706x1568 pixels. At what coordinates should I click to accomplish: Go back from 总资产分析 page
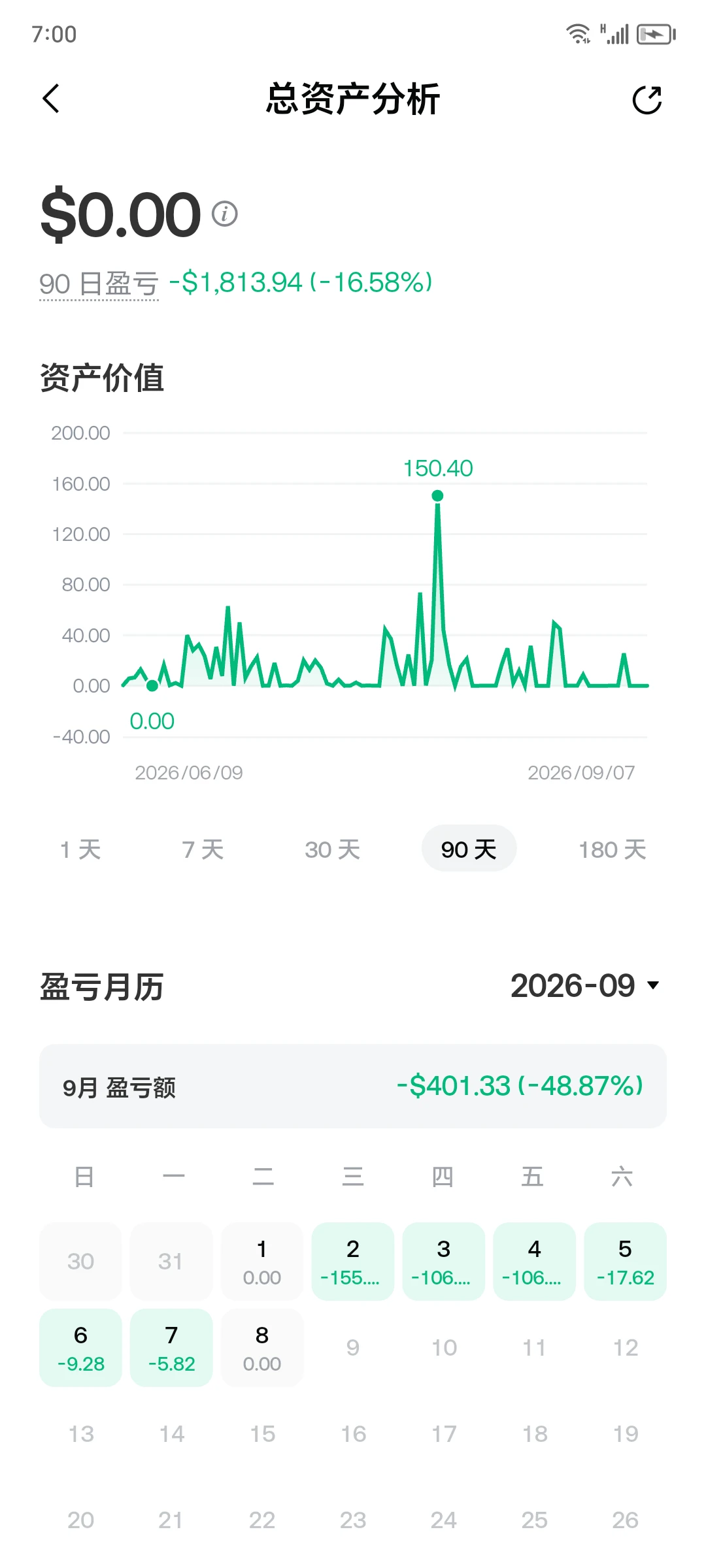click(x=51, y=99)
